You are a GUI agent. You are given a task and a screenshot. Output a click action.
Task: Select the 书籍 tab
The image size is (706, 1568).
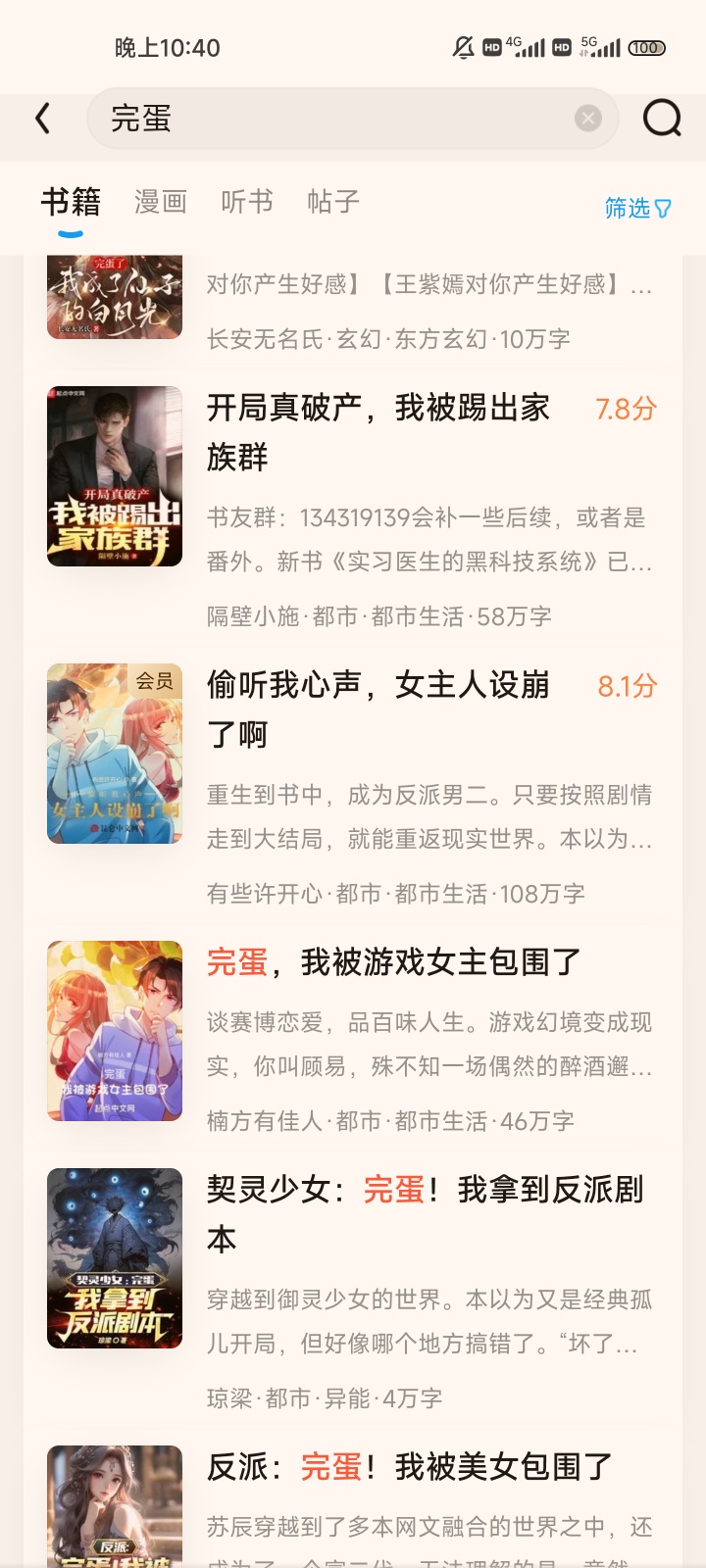coord(71,202)
